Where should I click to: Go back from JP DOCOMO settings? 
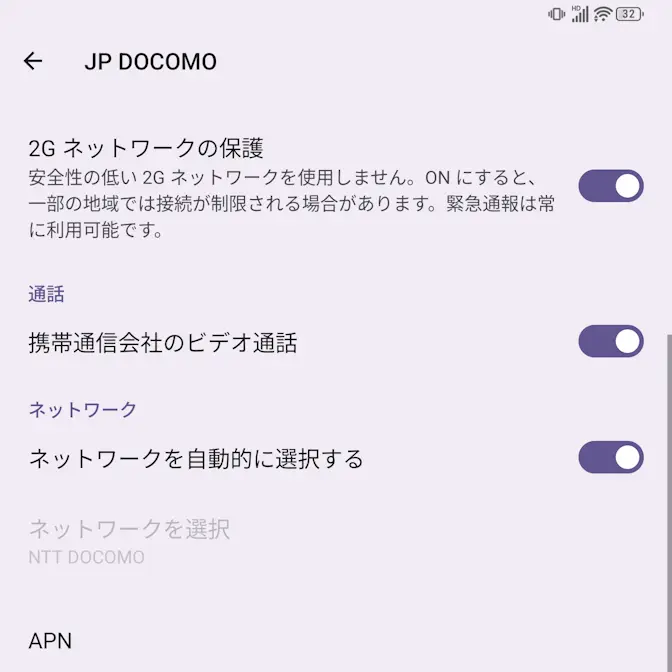tap(33, 61)
